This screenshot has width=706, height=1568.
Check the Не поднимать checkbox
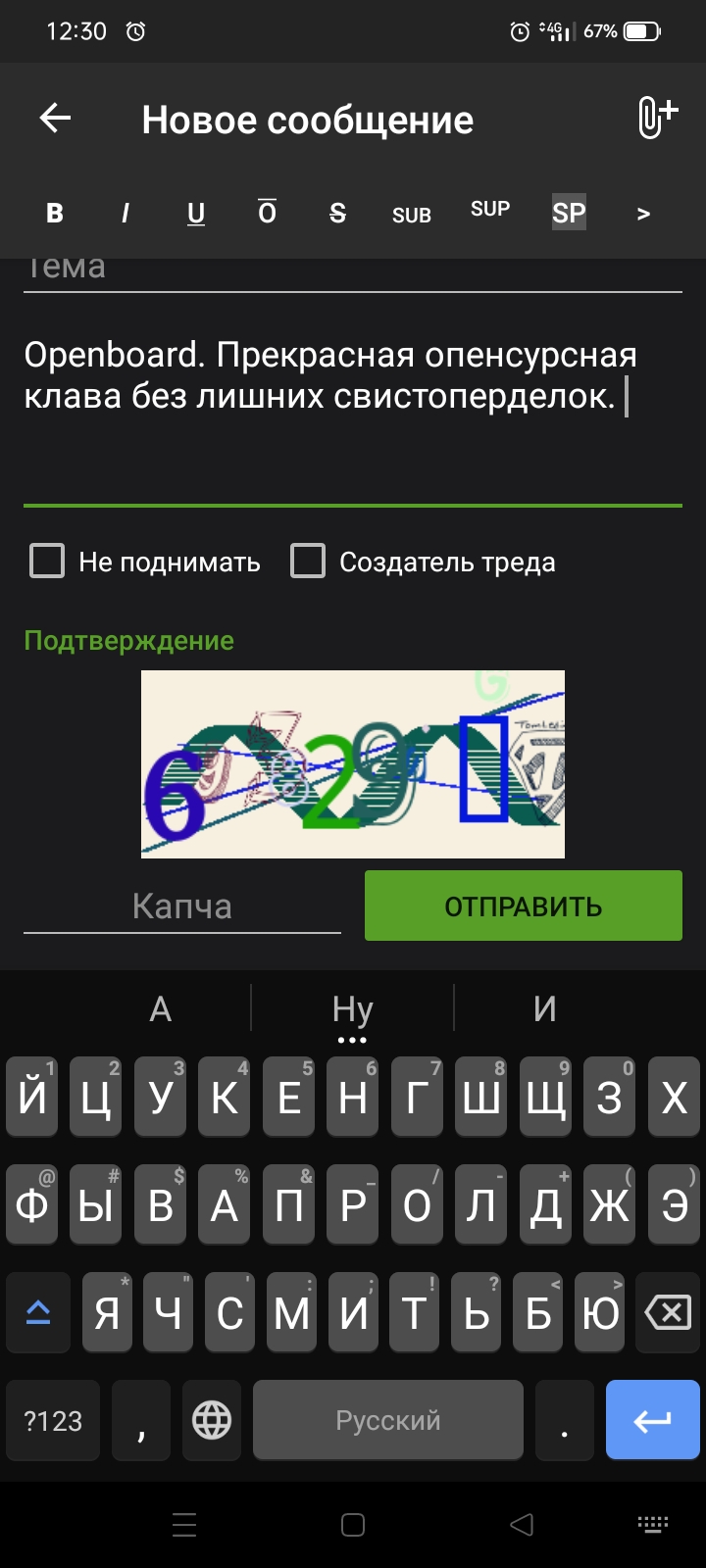click(x=47, y=562)
